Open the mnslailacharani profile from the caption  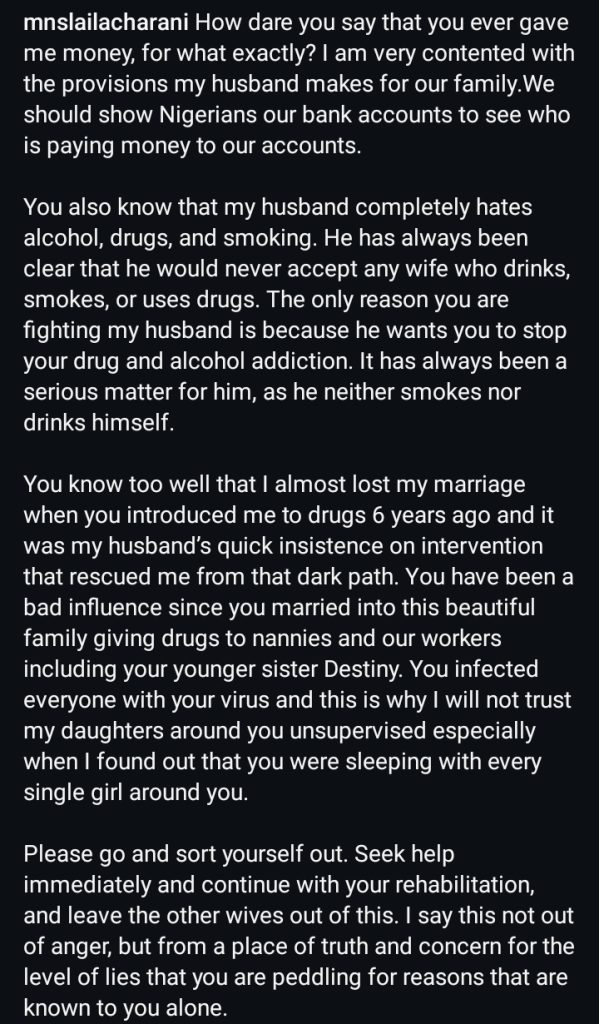pos(106,23)
